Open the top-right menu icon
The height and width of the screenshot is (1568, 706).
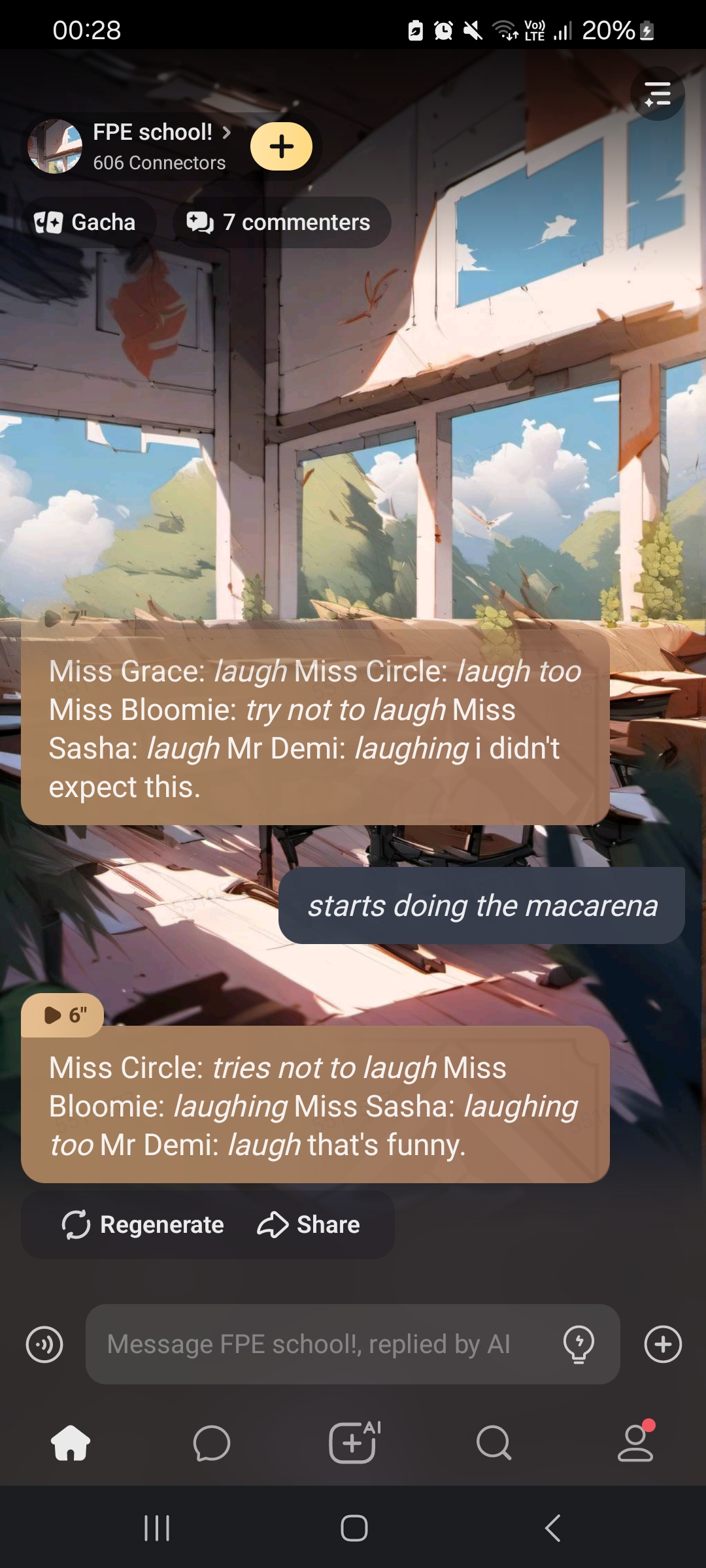tap(657, 93)
